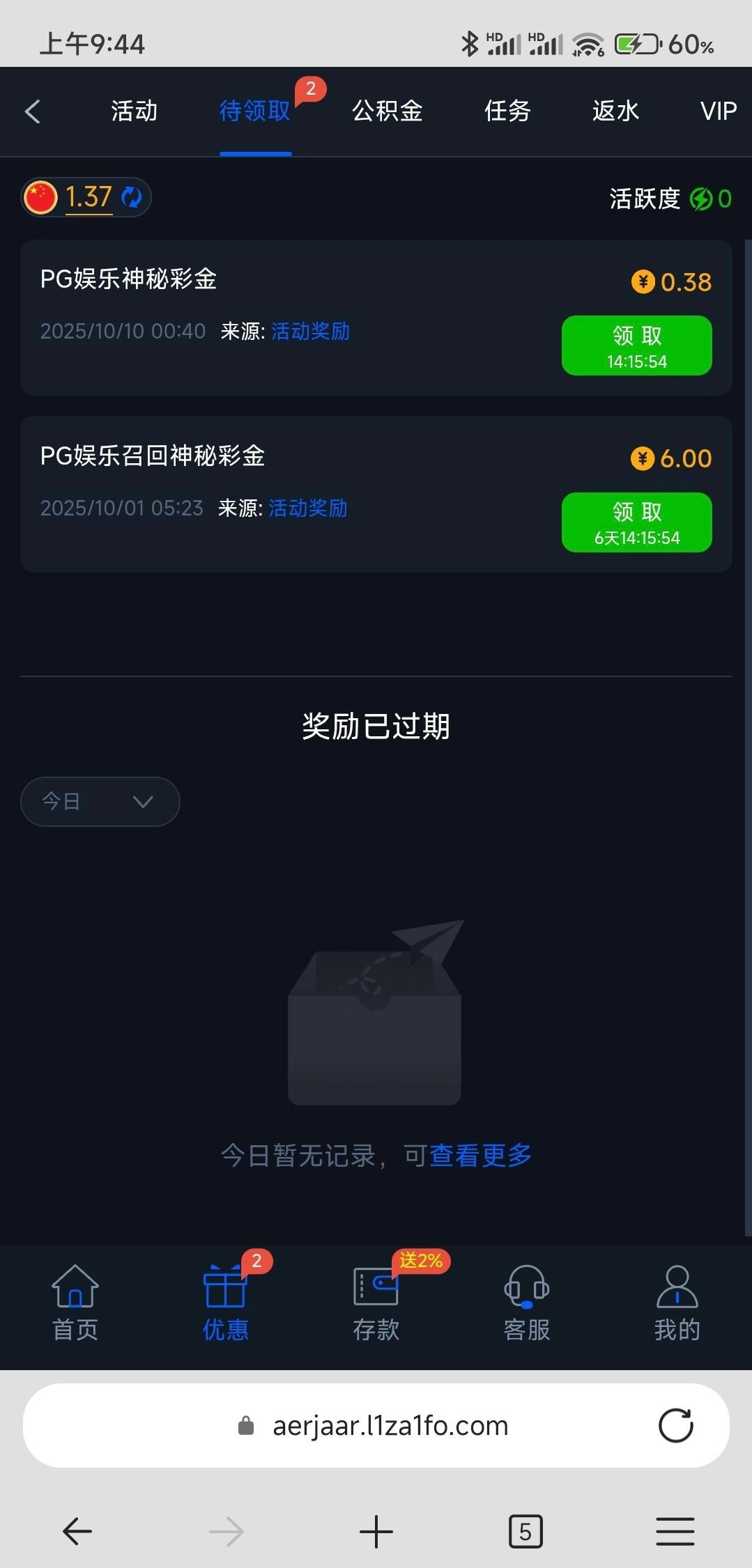Open the browser tab switcher showing 5

tap(525, 1531)
